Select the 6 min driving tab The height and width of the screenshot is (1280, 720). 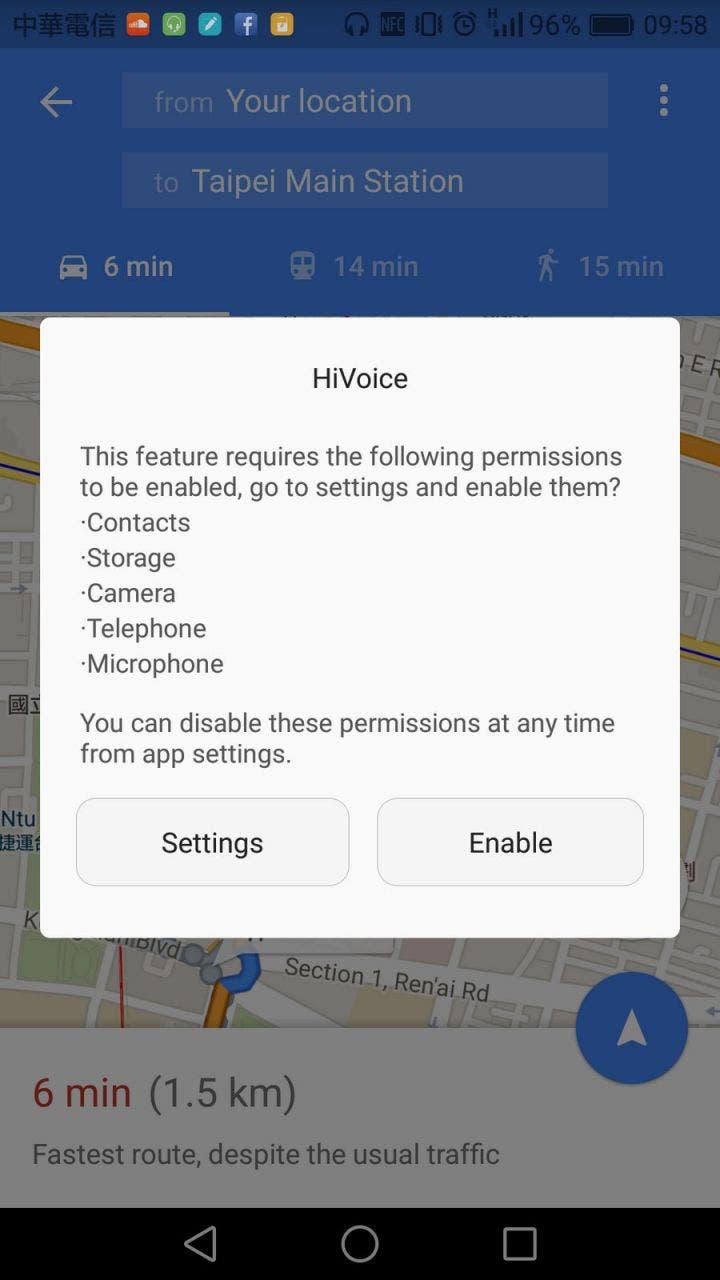coord(116,266)
